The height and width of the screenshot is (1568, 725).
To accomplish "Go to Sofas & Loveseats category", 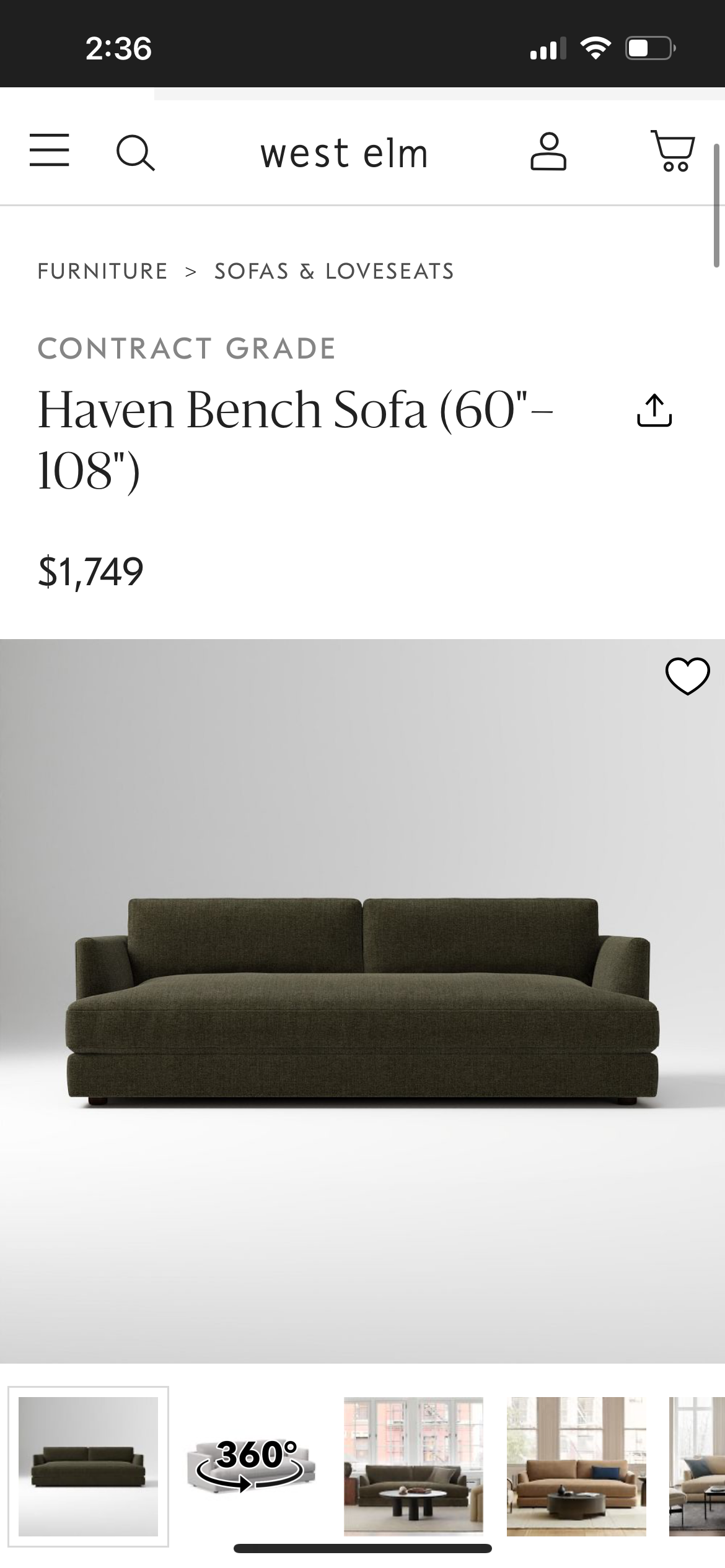I will 334,271.
